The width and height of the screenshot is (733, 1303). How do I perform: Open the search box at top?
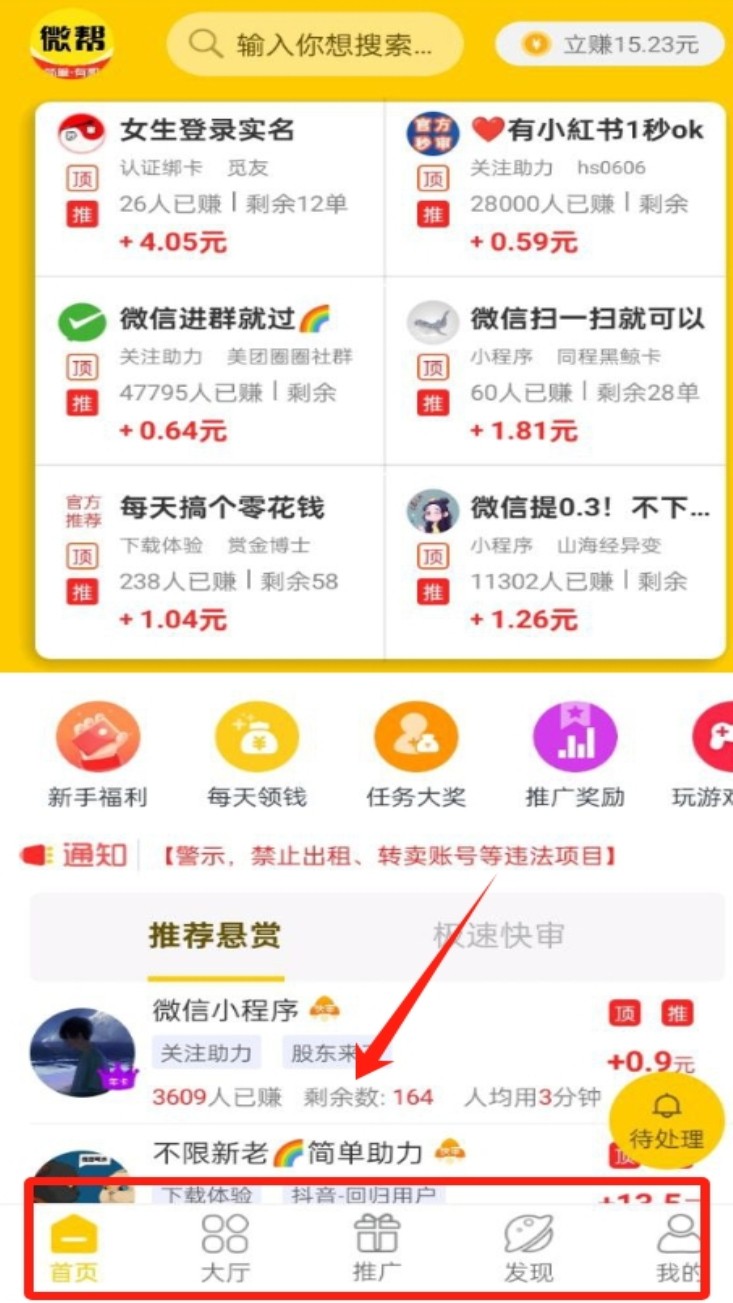314,45
